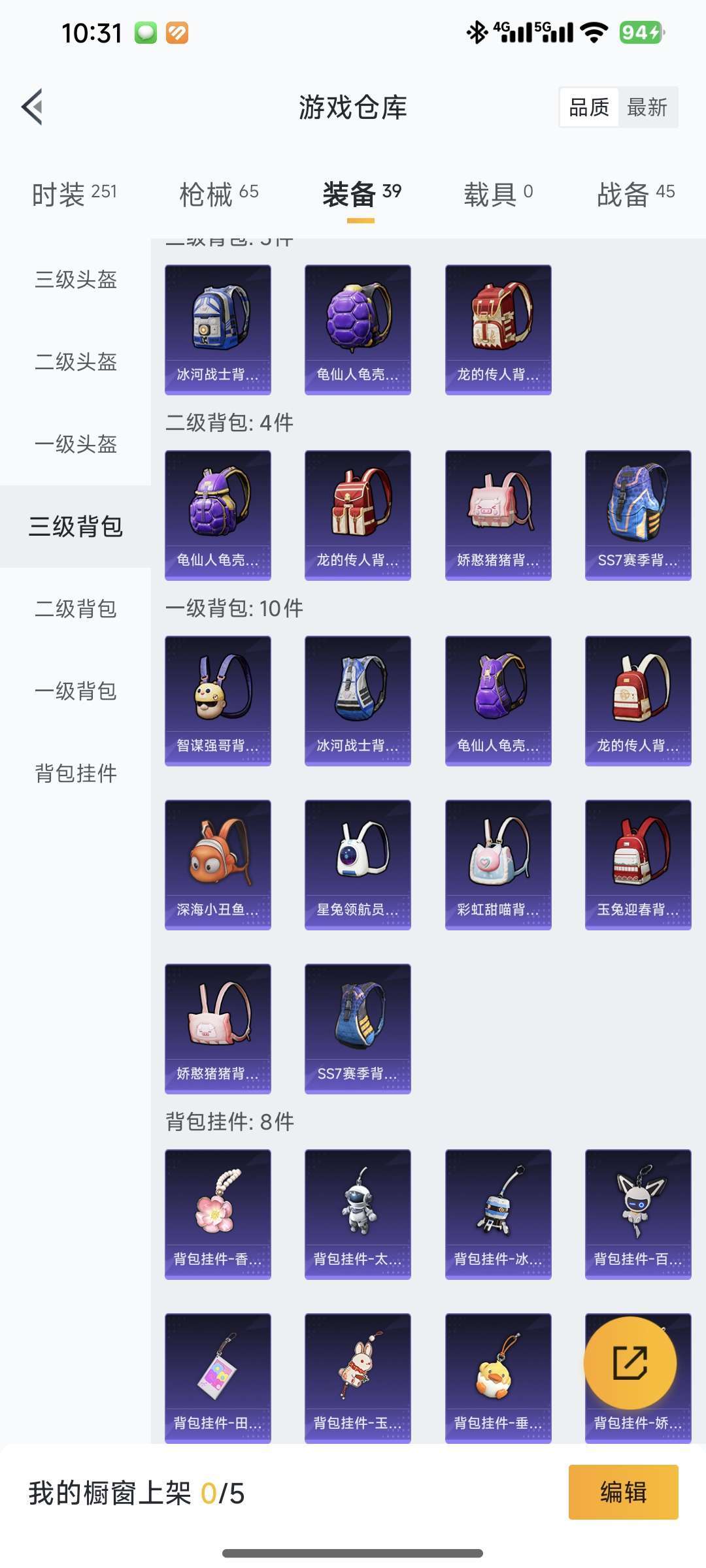View the 彩虹甜喵 backpack item
This screenshot has width=706, height=1568.
[x=497, y=864]
